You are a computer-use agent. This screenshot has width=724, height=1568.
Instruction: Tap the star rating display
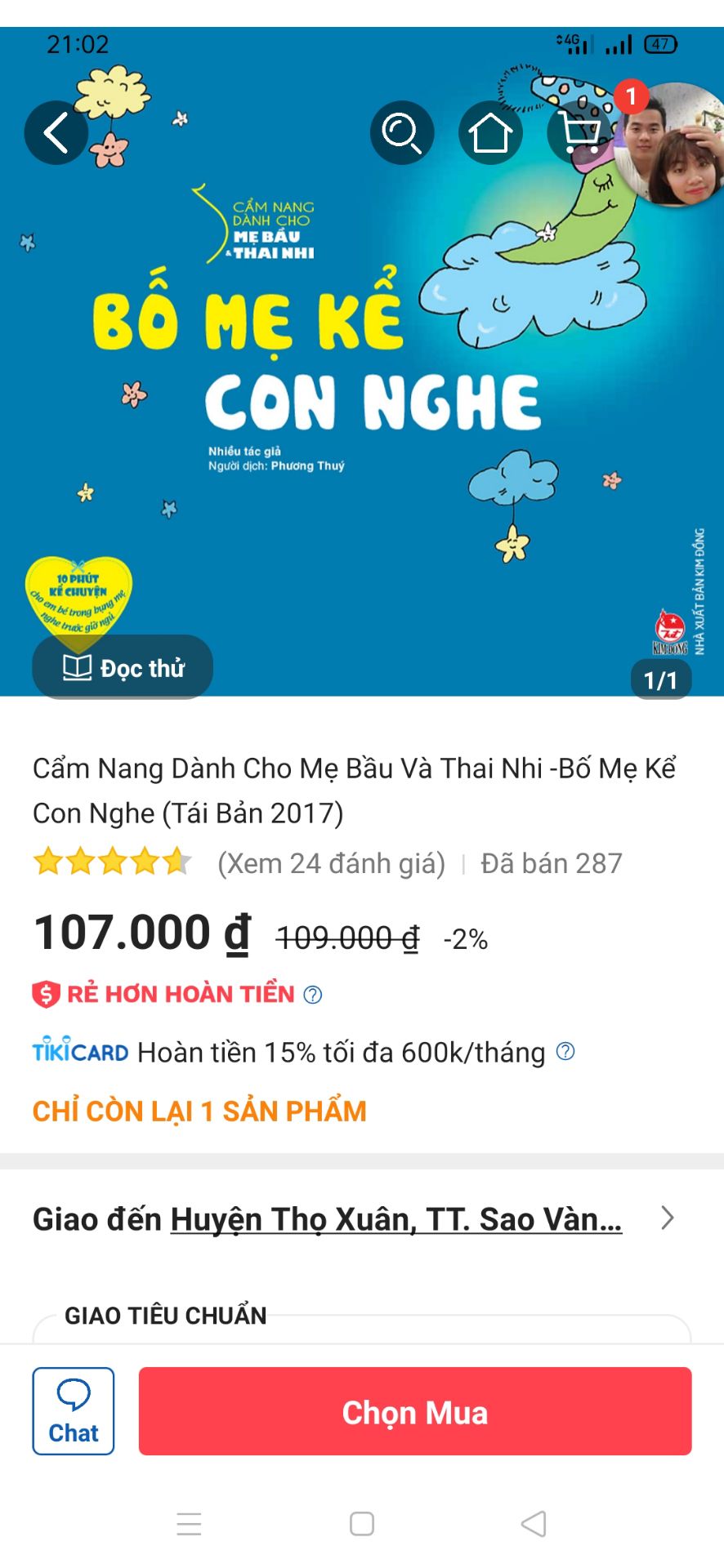point(110,862)
